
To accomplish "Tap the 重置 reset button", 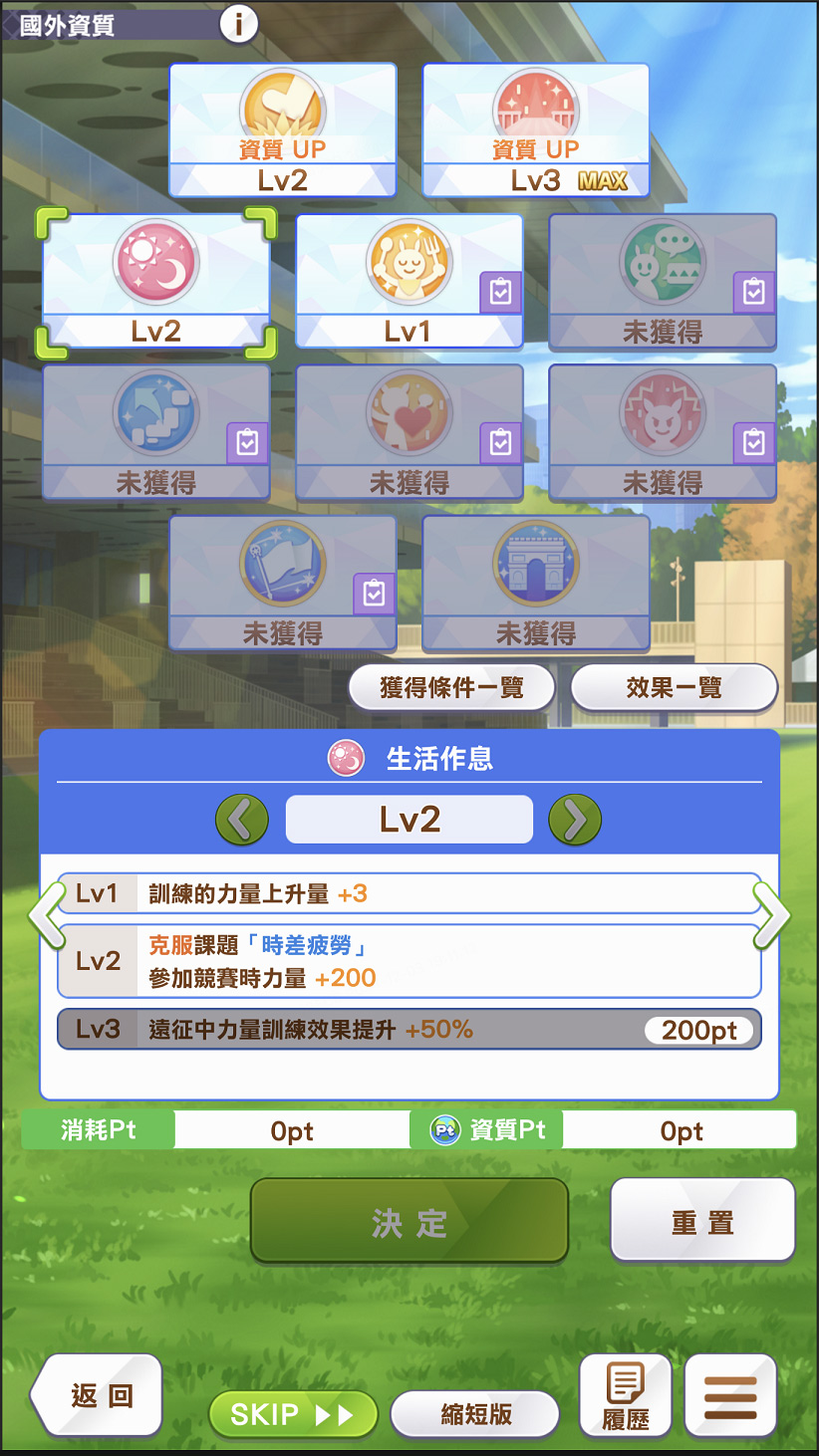I will click(702, 1221).
